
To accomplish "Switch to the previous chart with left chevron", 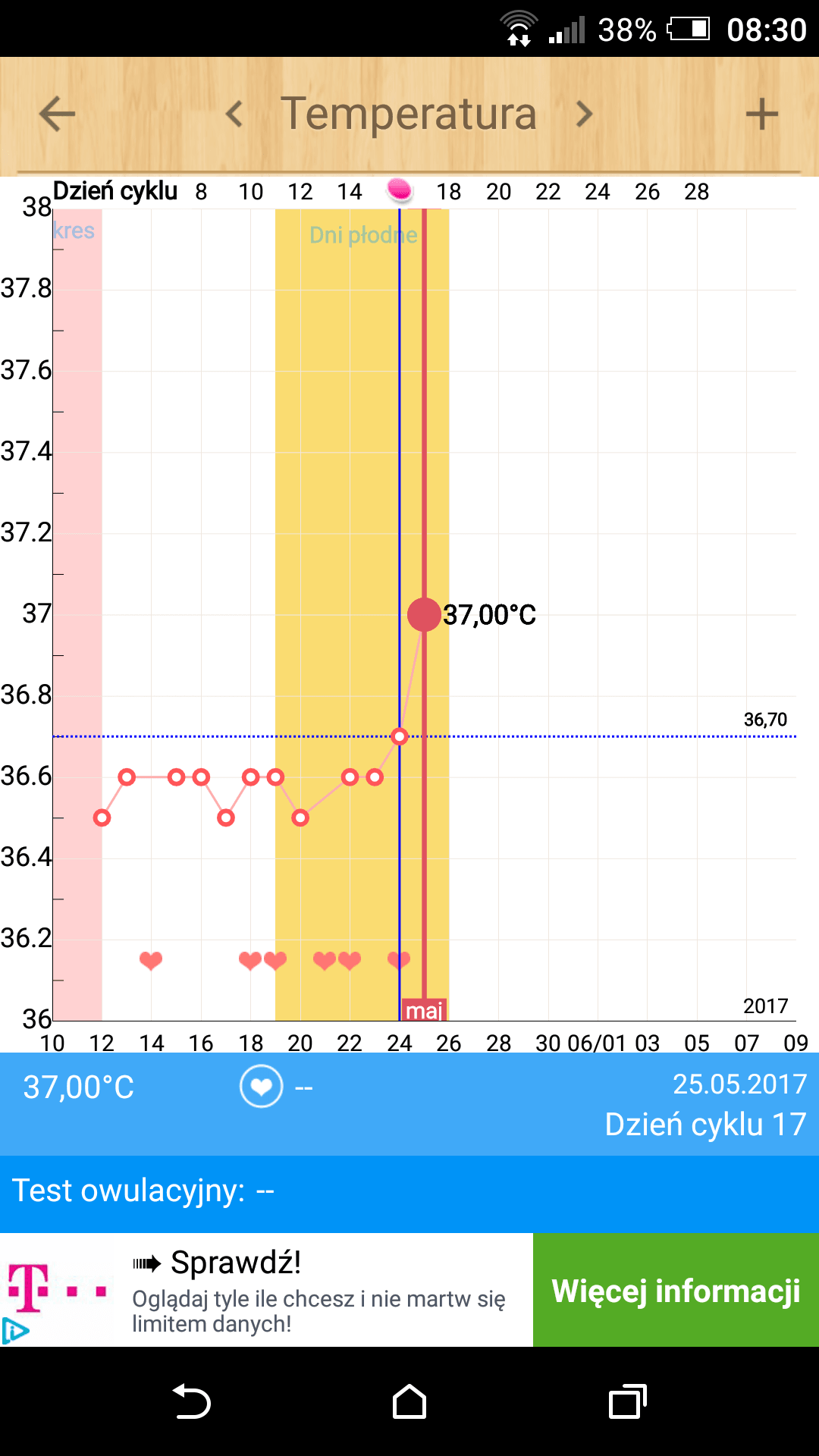I will 234,115.
